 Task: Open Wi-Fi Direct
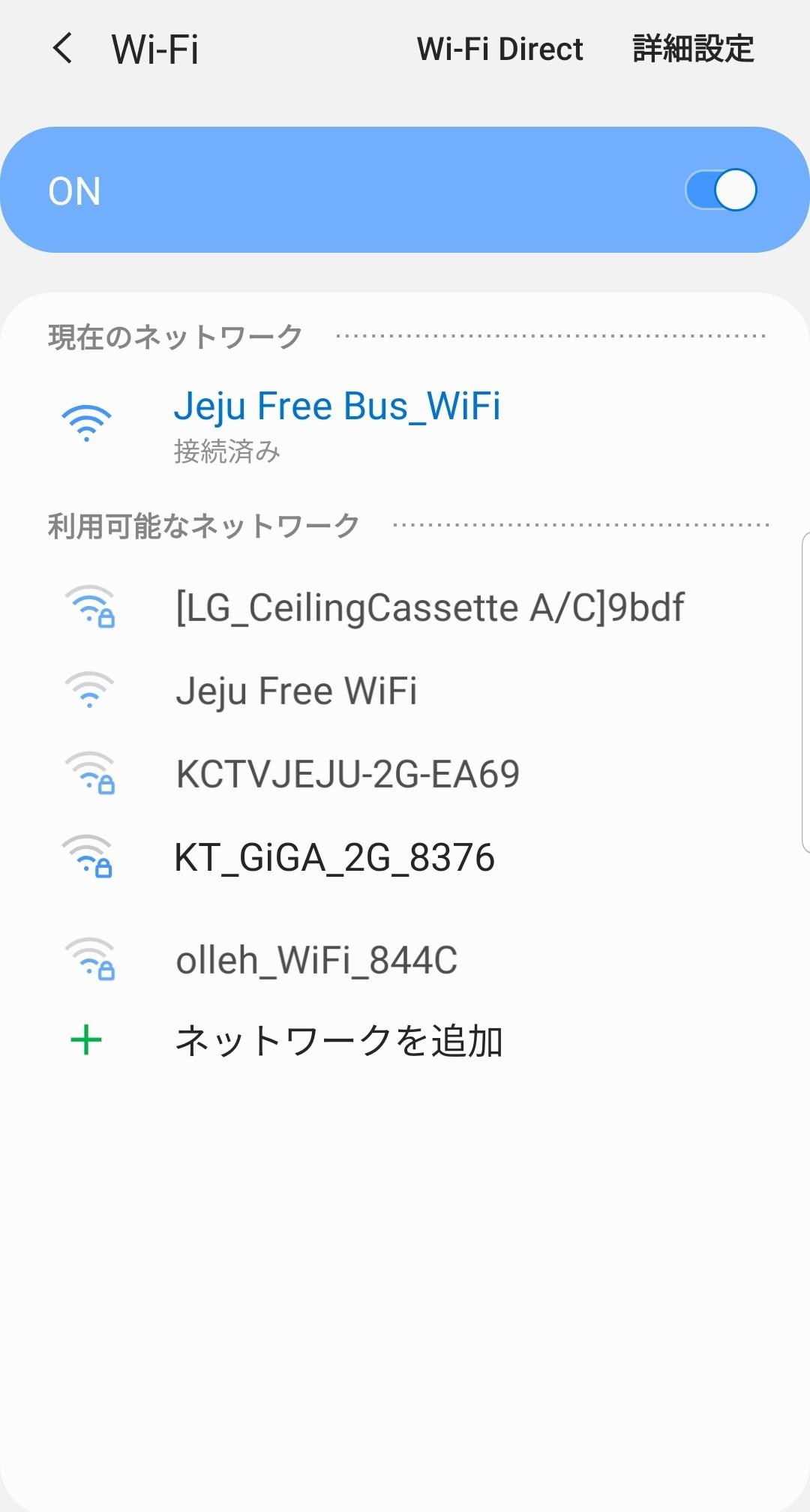point(499,49)
